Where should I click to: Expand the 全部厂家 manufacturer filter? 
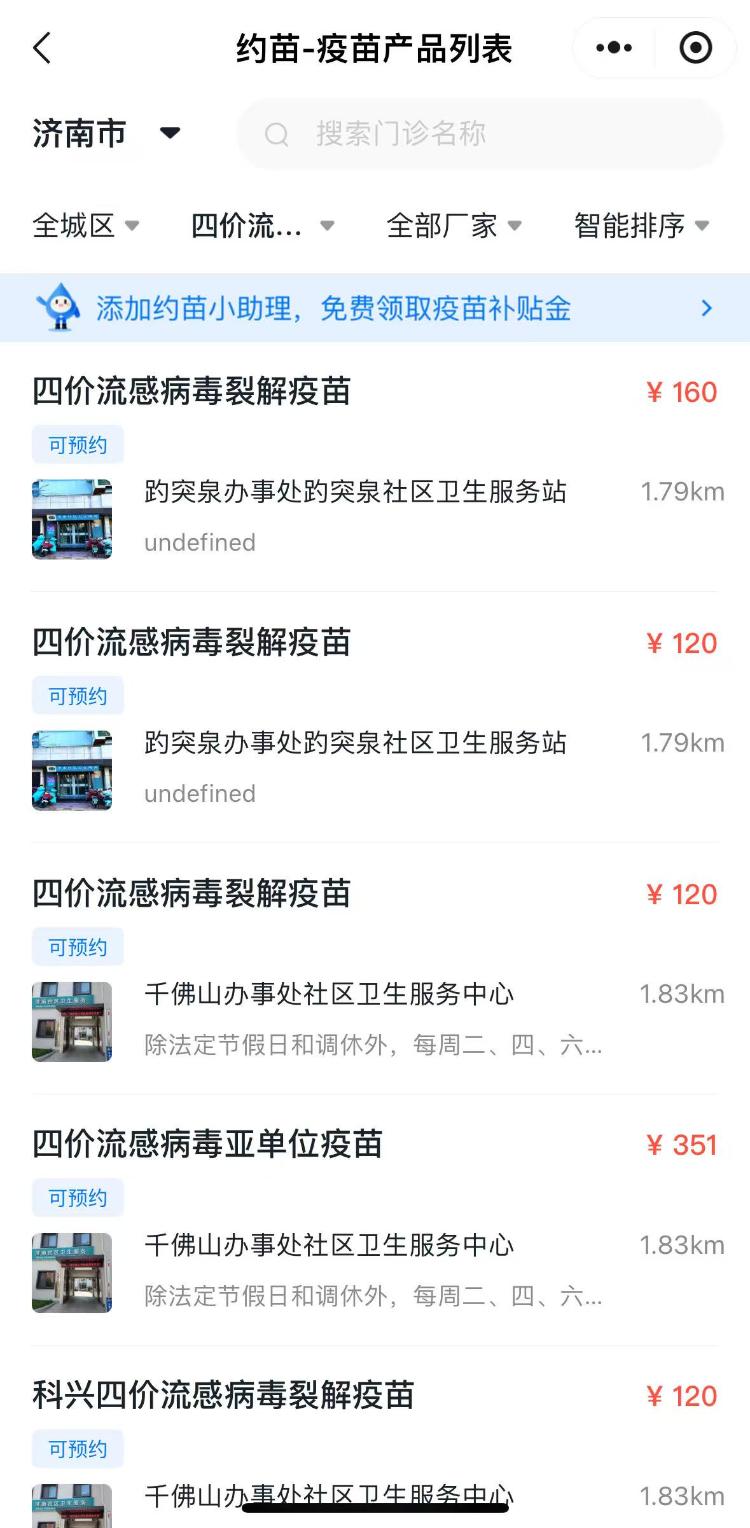pyautogui.click(x=454, y=226)
